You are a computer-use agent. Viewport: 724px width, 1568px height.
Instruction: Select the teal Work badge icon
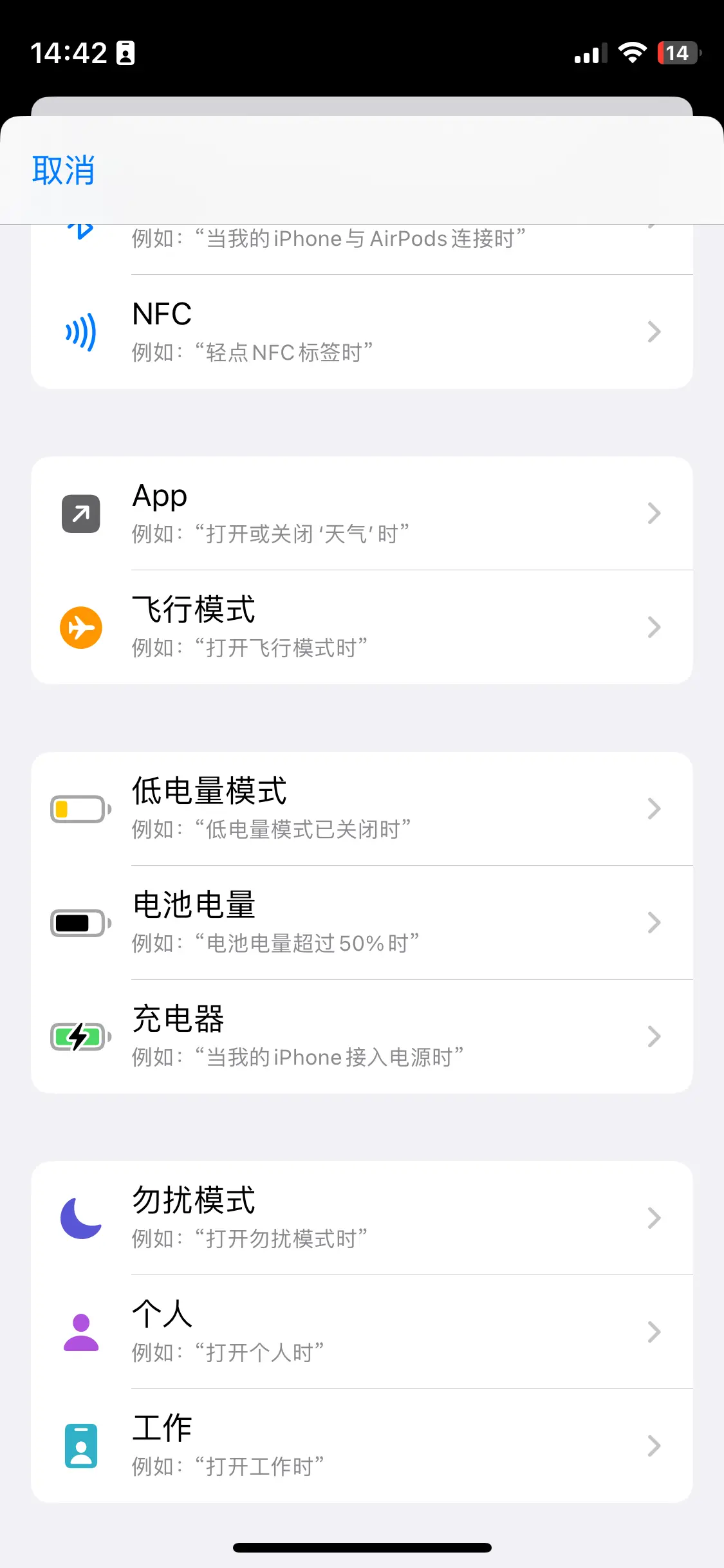[79, 1446]
